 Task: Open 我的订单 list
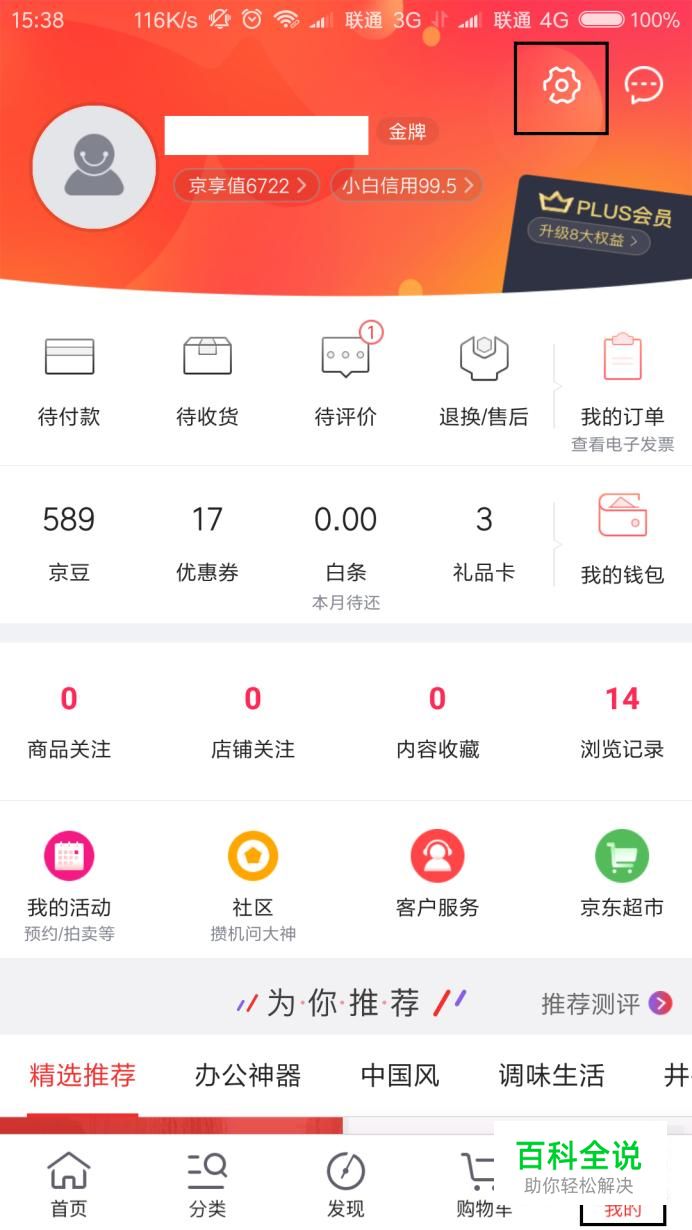pyautogui.click(x=622, y=385)
